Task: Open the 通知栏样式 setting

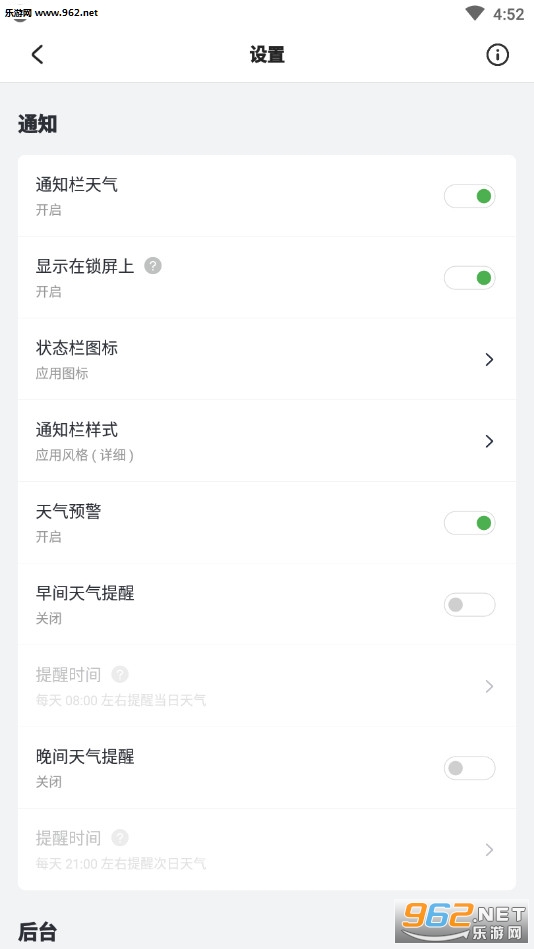Action: tap(266, 441)
